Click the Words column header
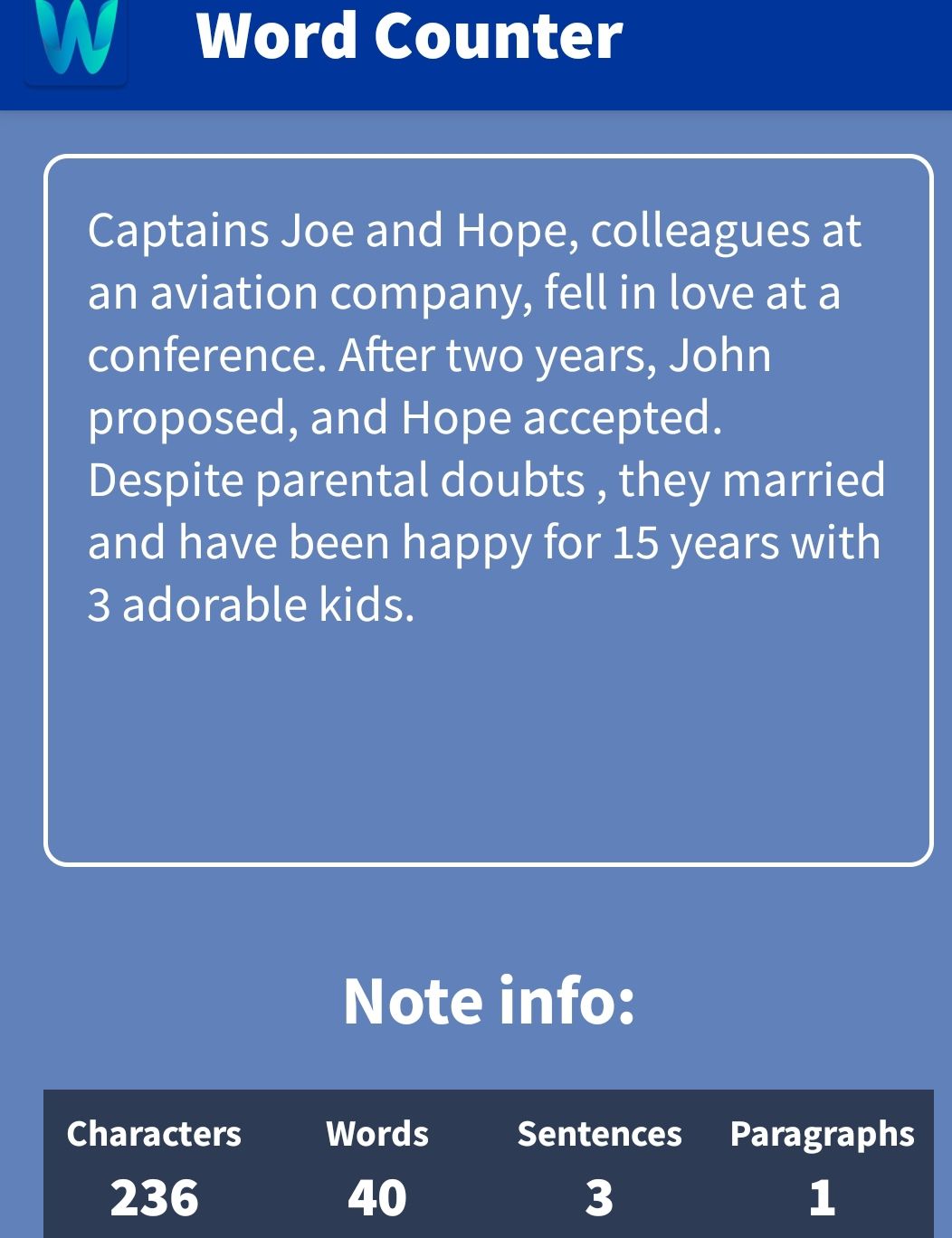Viewport: 952px width, 1238px height. pyautogui.click(x=377, y=1131)
